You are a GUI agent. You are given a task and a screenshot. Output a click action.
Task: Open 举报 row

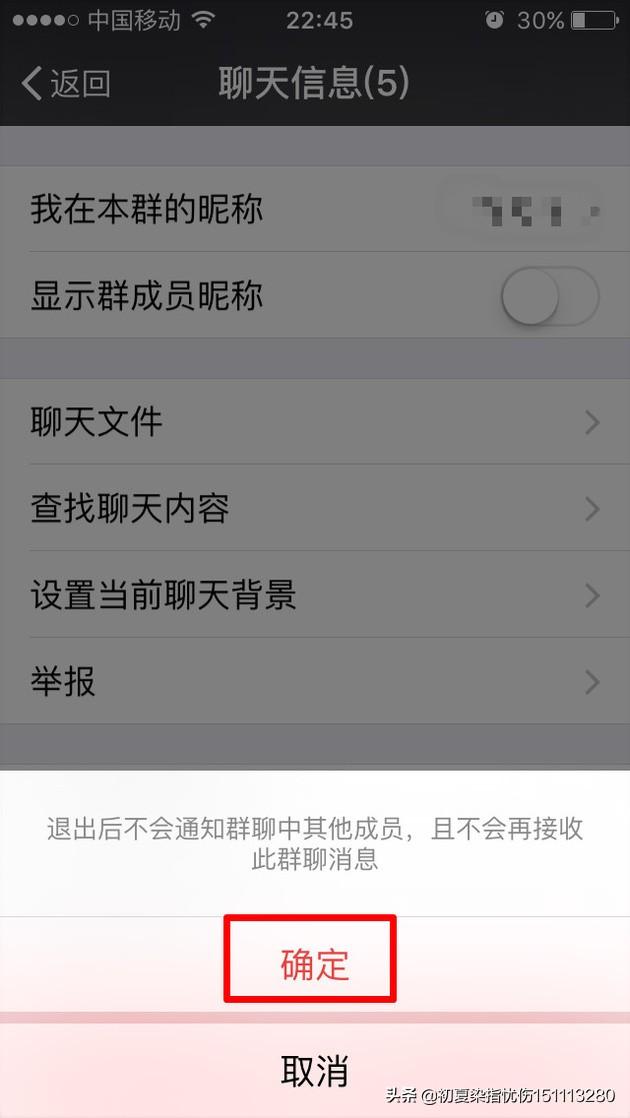click(315, 682)
